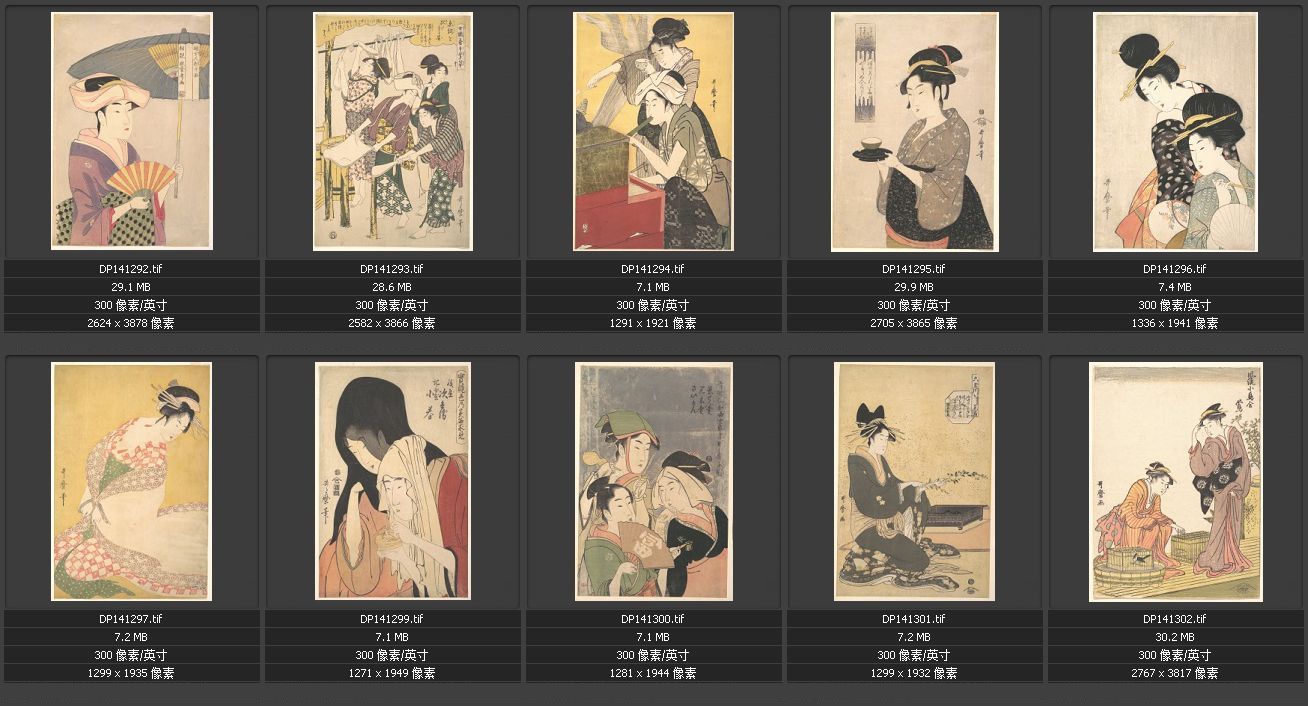Select the DP141301.tif thumbnail
The height and width of the screenshot is (706, 1308).
(914, 481)
